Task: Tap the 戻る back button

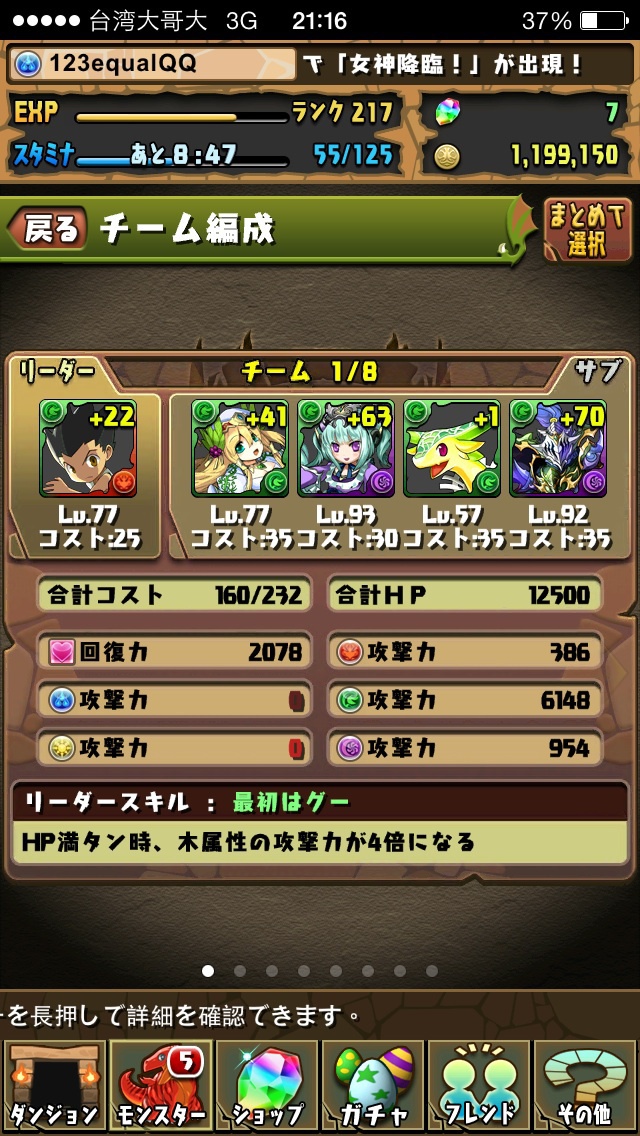Action: [47, 228]
